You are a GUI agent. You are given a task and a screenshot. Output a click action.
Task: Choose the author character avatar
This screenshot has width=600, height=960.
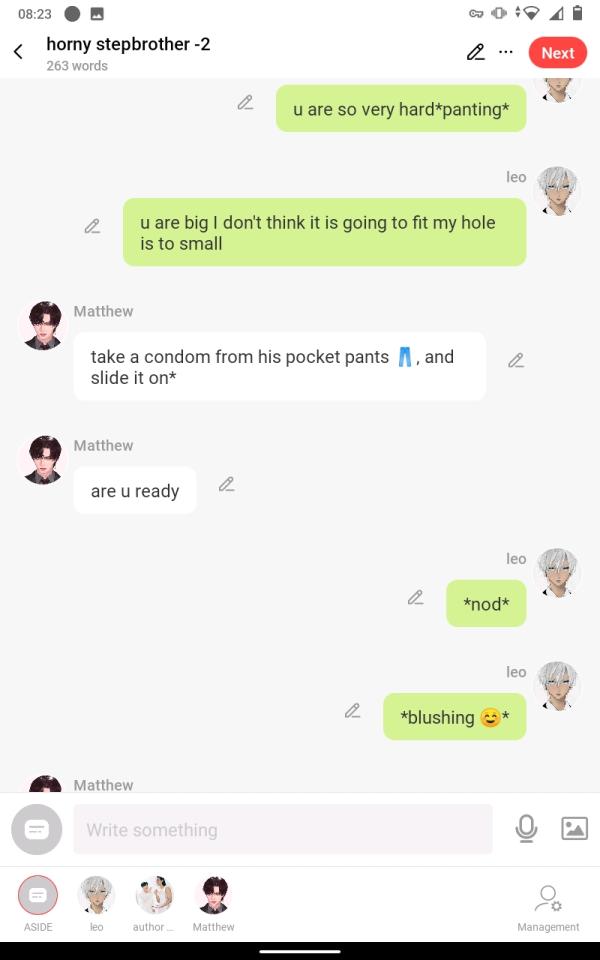[x=154, y=896]
